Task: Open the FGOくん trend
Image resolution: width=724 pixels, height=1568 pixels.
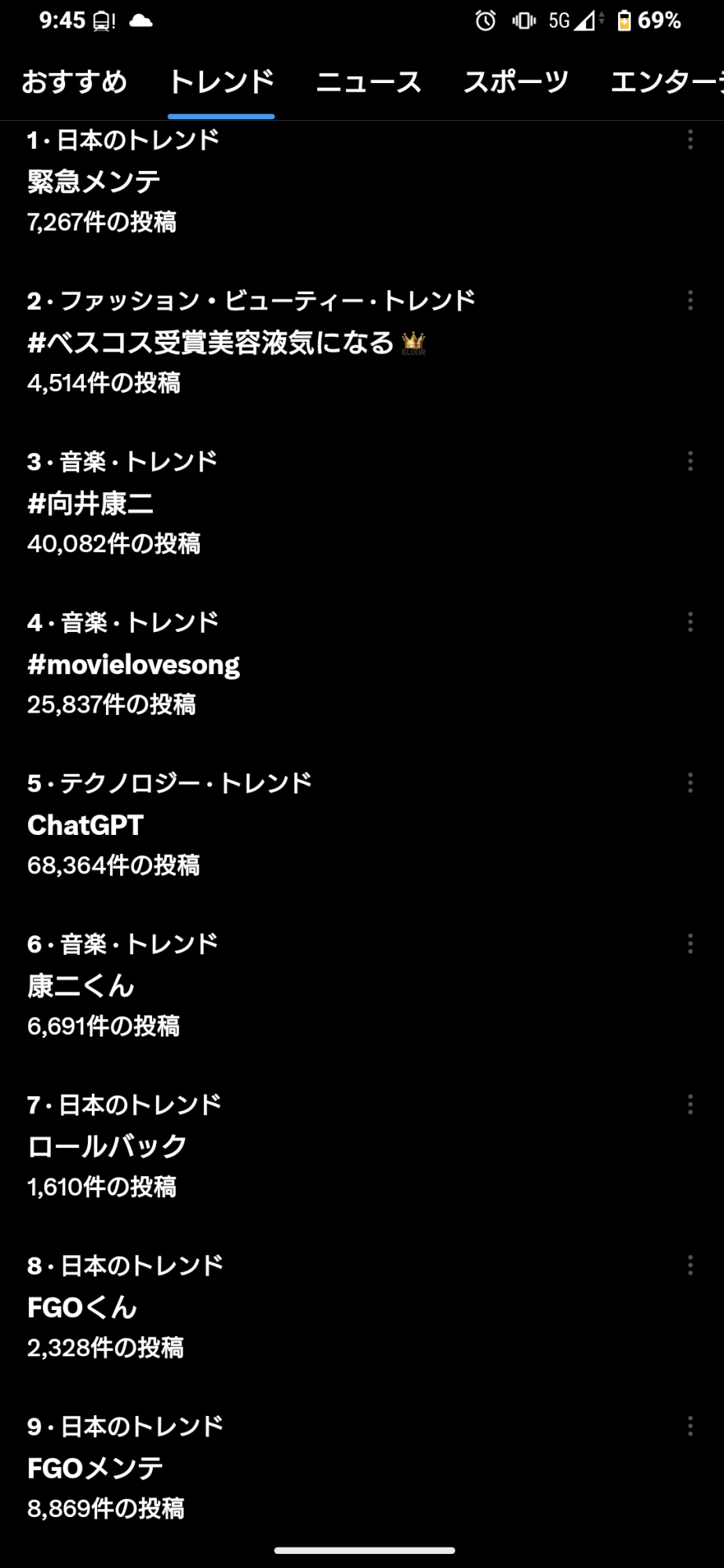Action: point(82,1307)
